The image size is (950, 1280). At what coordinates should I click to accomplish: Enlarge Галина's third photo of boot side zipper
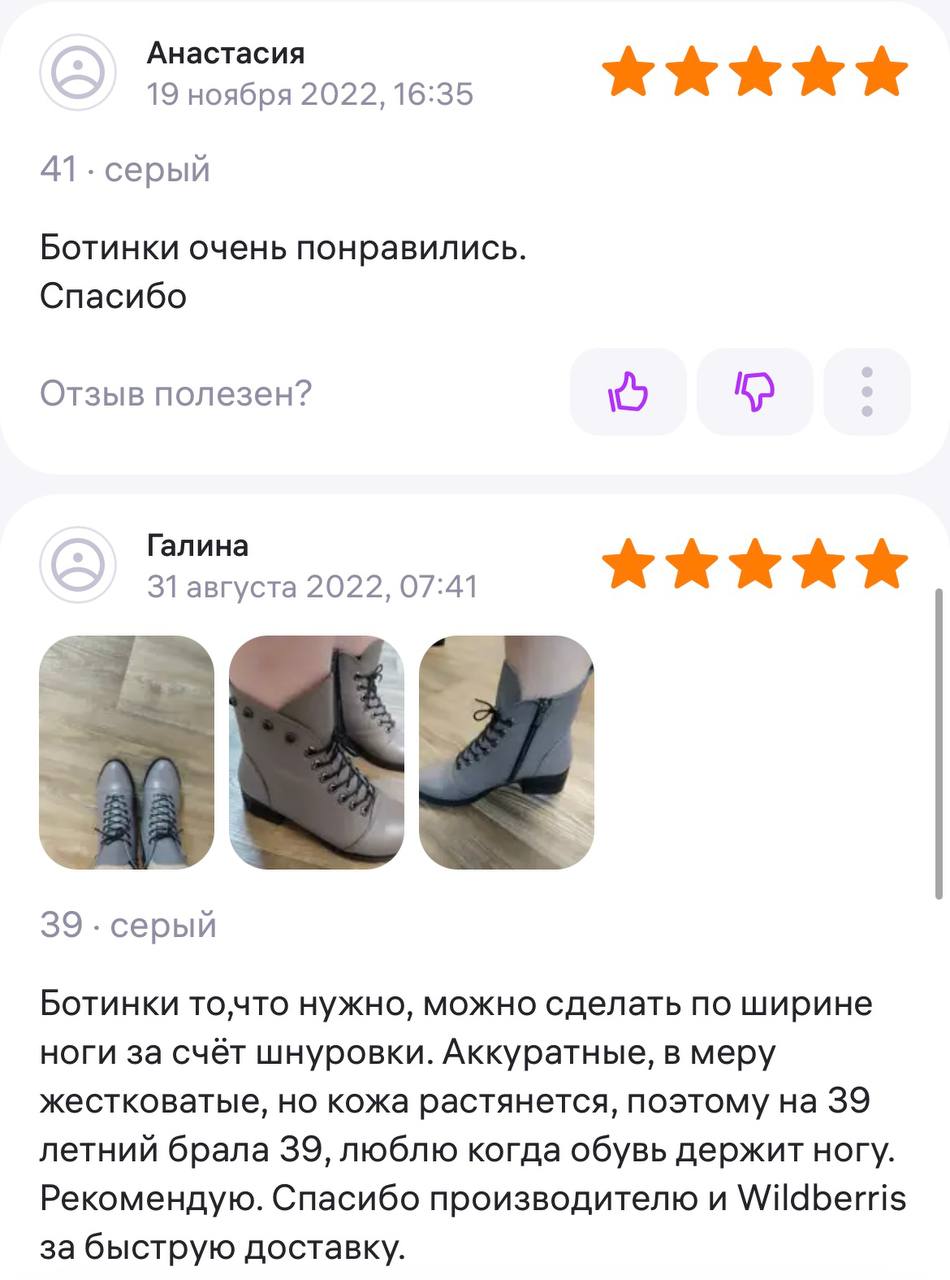click(506, 752)
